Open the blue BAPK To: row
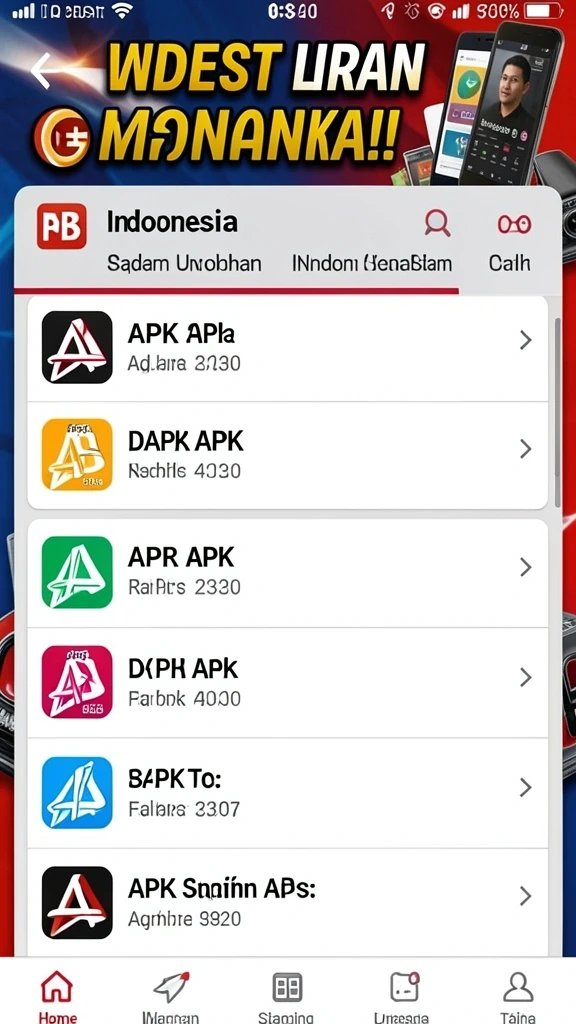 coord(287,793)
